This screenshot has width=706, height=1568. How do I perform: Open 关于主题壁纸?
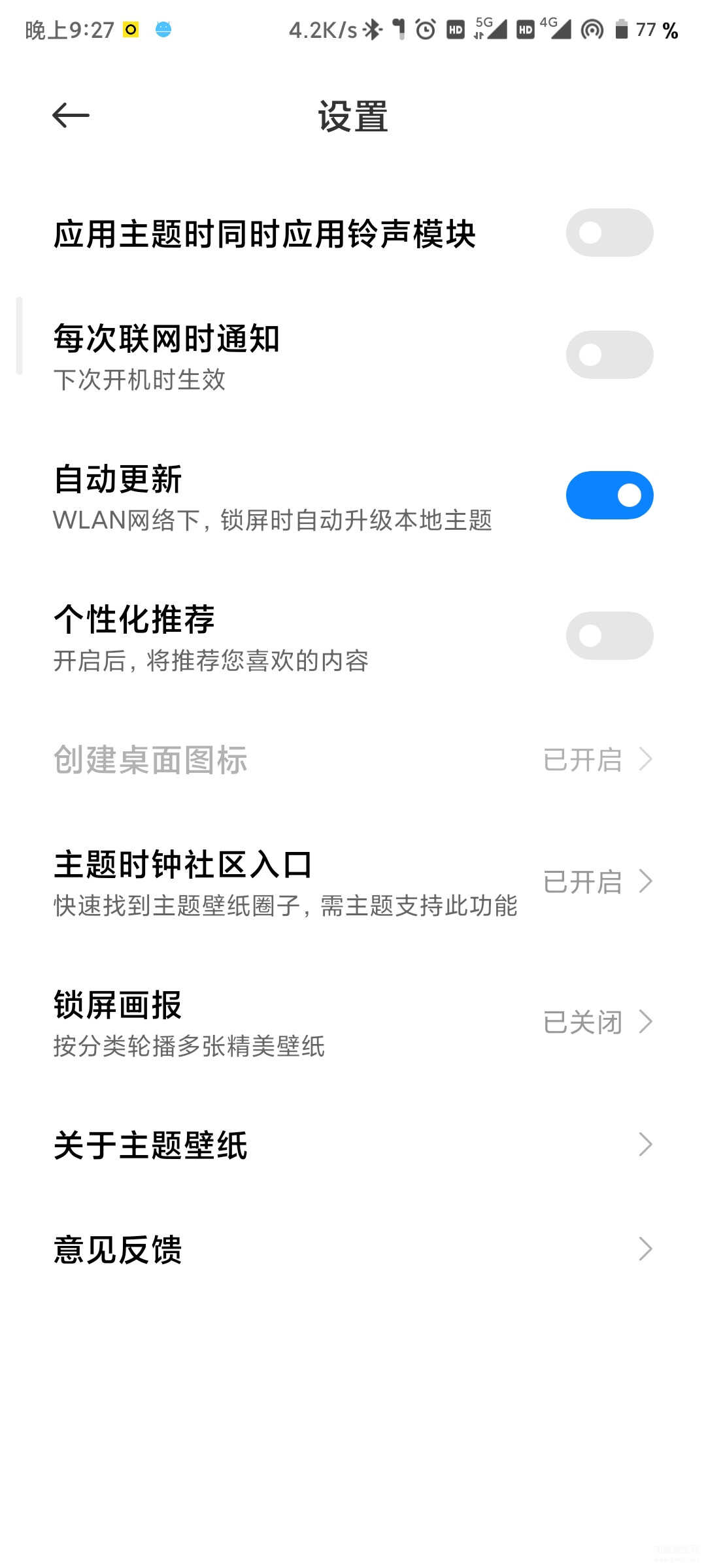point(353,1145)
